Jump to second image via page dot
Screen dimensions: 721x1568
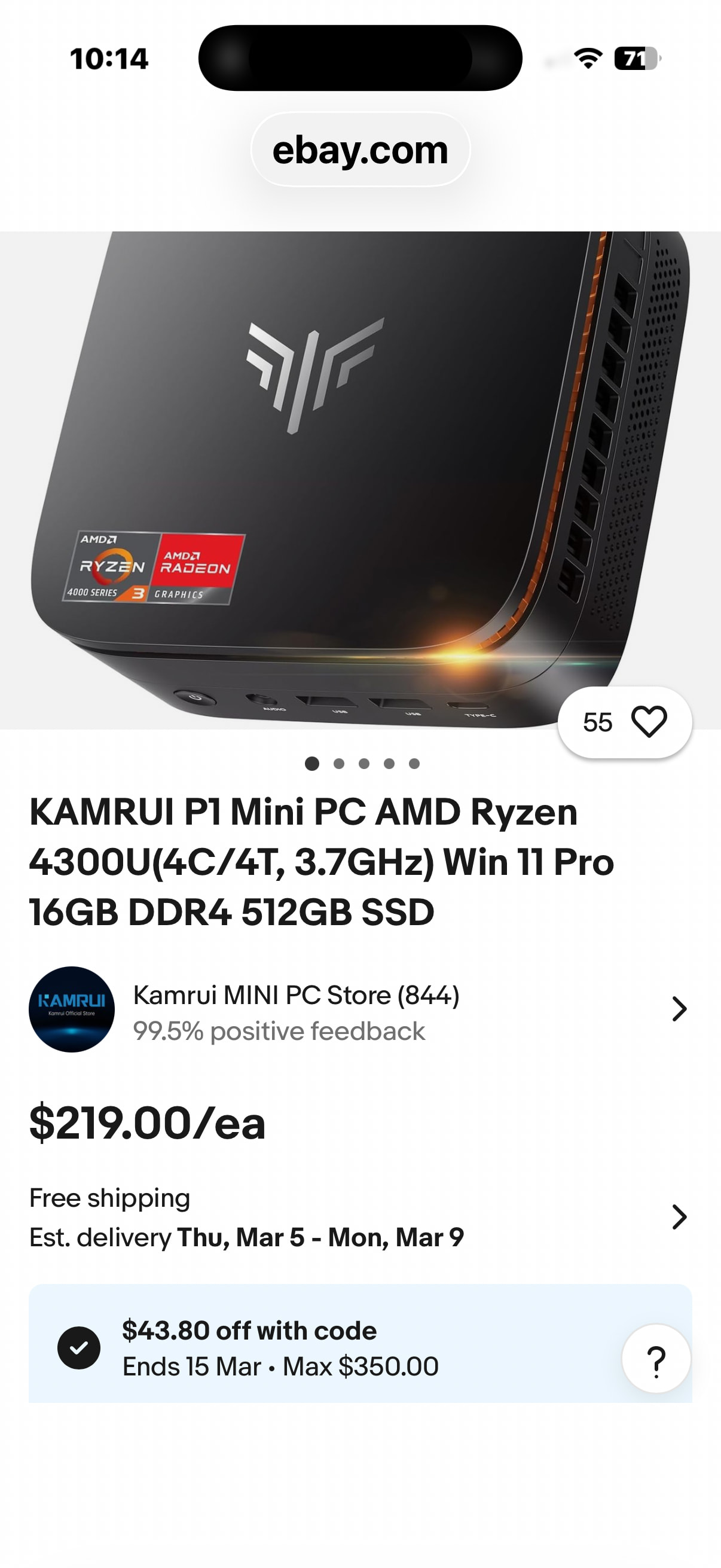point(339,763)
